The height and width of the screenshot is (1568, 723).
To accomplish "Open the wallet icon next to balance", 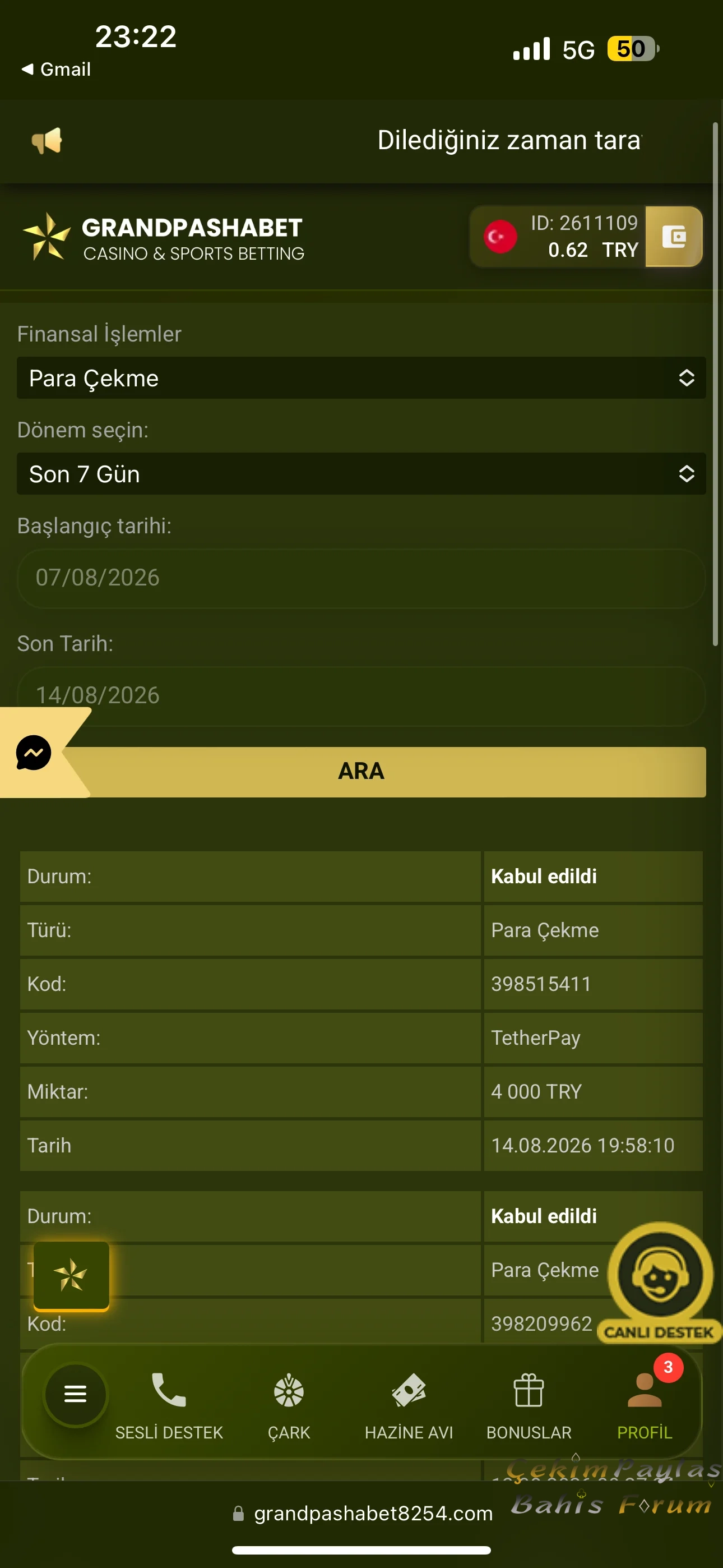I will [x=674, y=237].
